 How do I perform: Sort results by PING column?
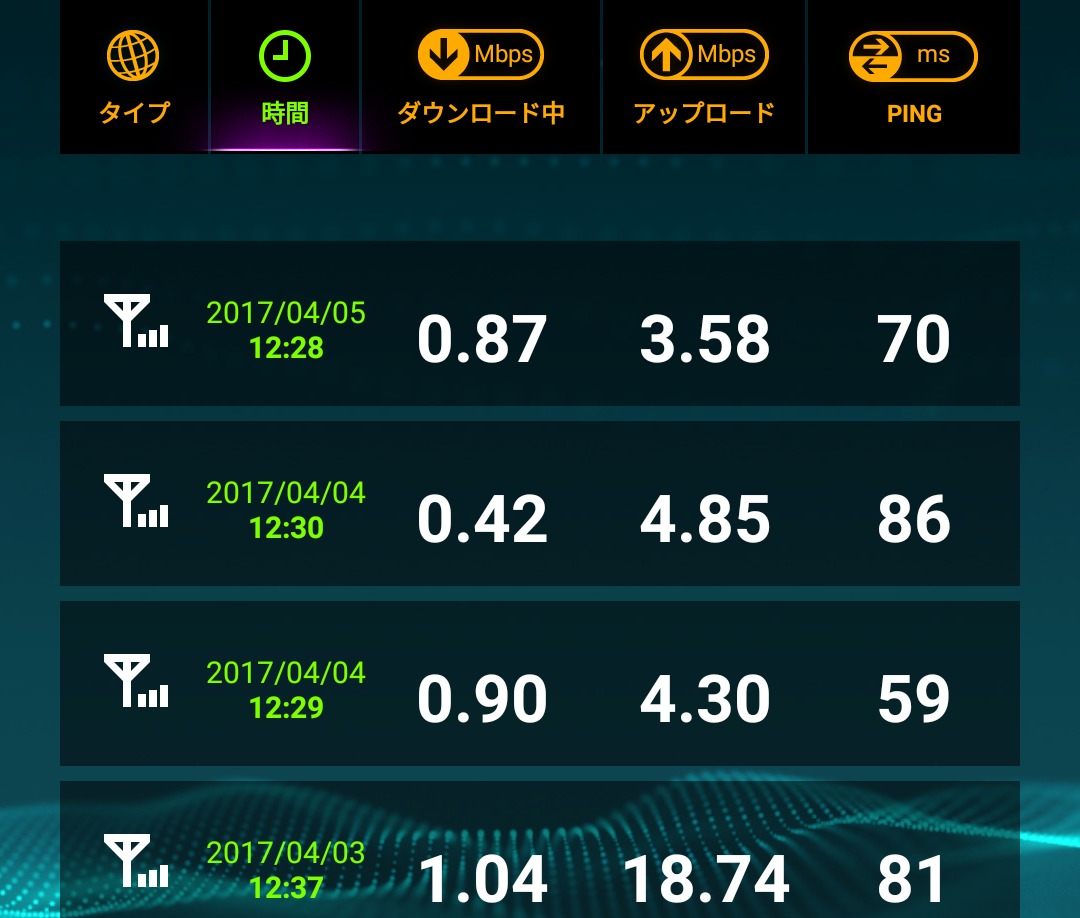pyautogui.click(x=913, y=76)
